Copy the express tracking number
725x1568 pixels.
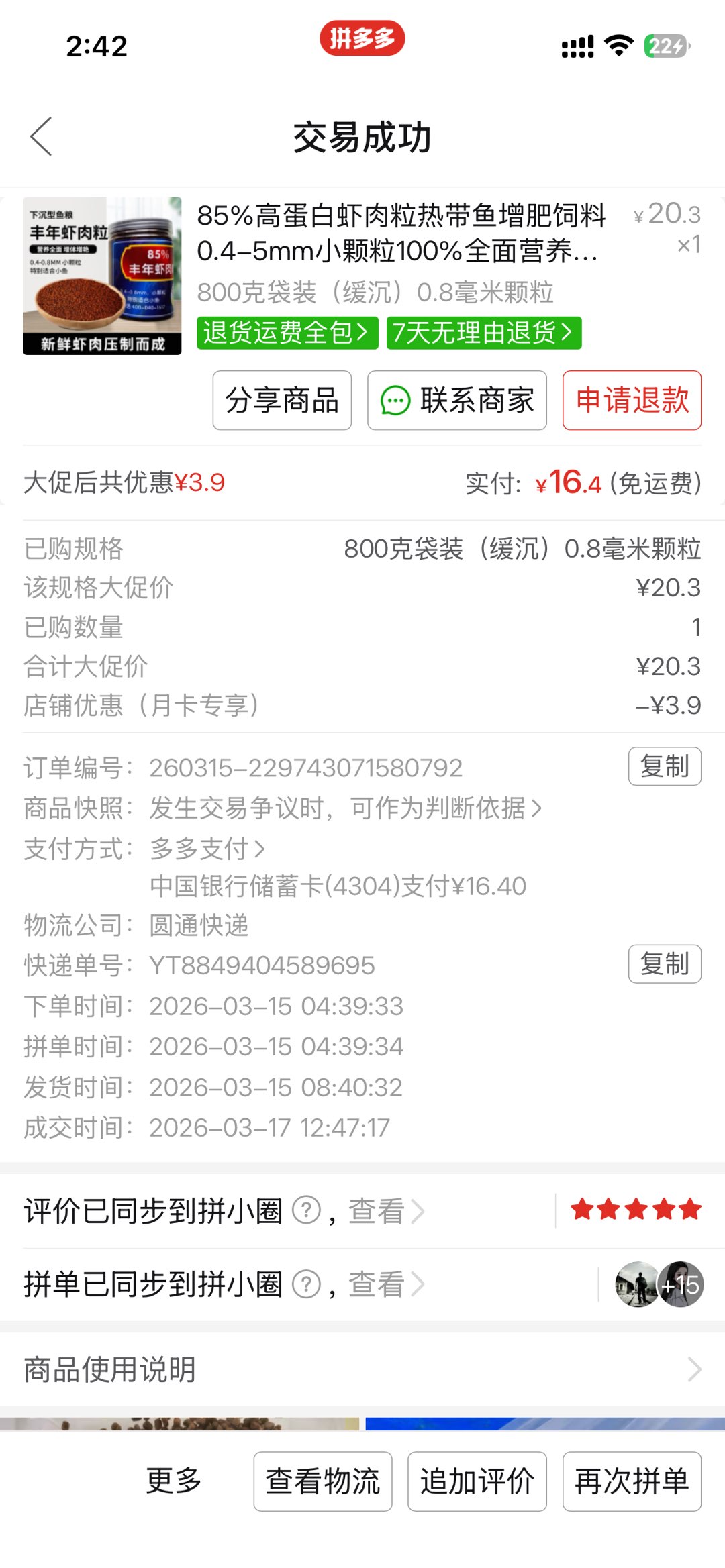pyautogui.click(x=664, y=964)
